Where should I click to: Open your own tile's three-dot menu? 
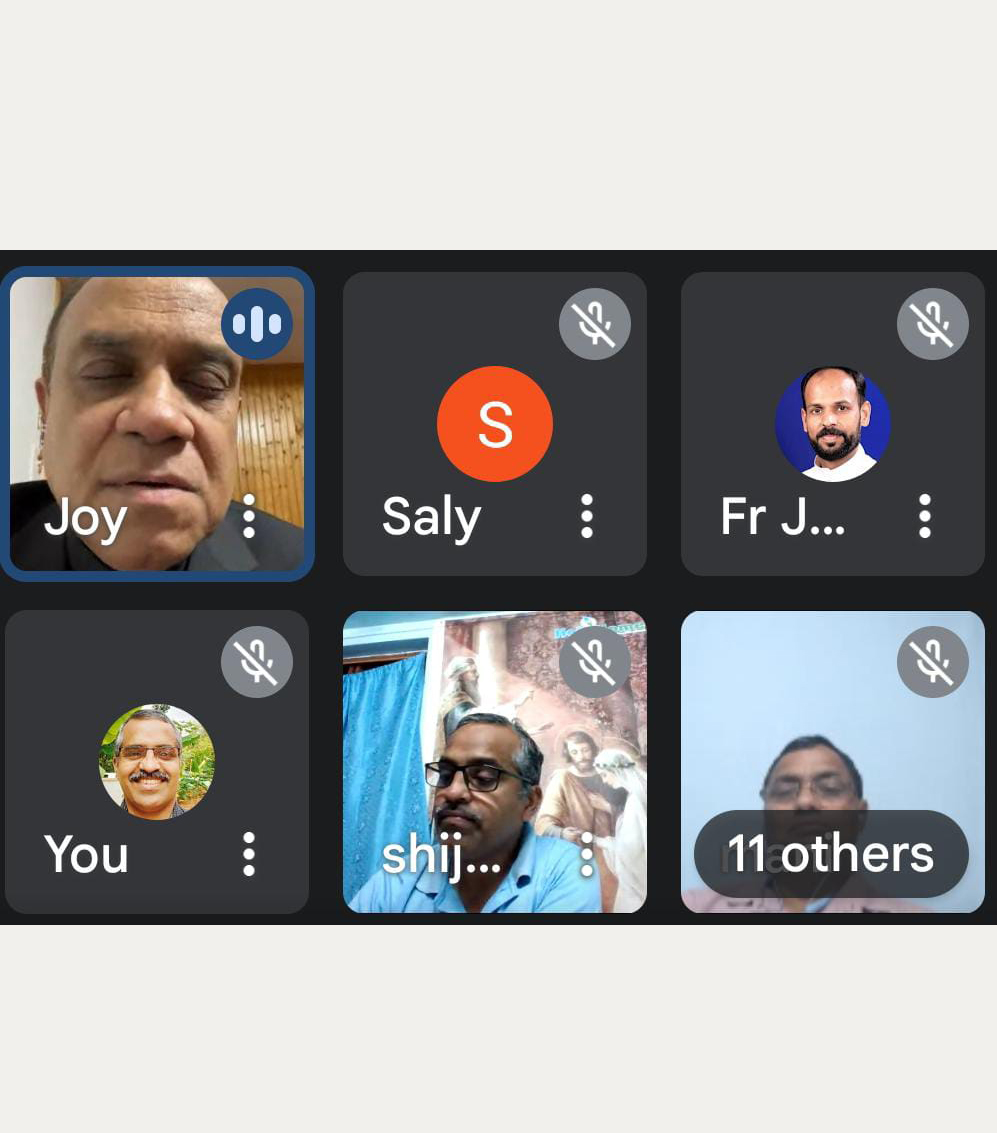tap(249, 854)
